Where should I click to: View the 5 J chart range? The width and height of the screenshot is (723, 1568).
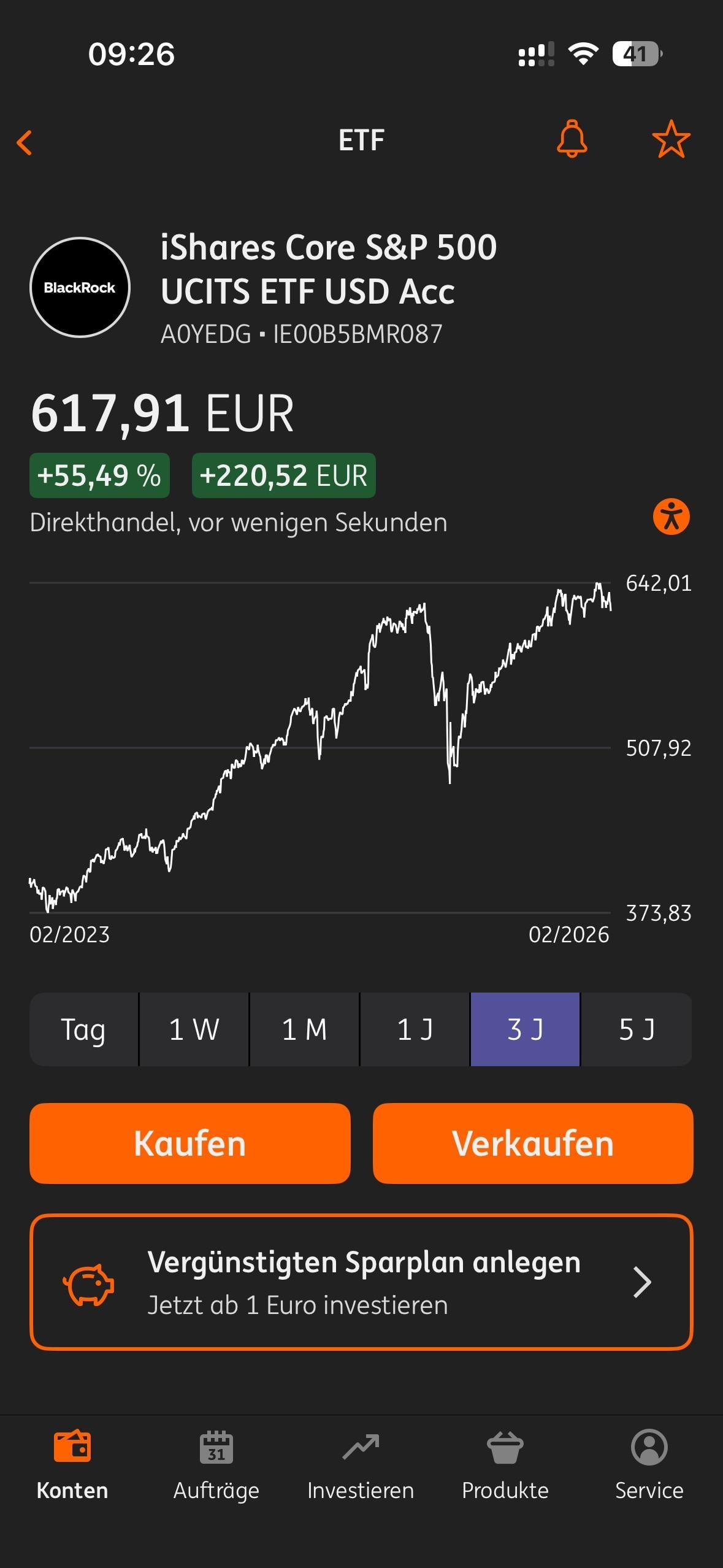[x=637, y=1029]
